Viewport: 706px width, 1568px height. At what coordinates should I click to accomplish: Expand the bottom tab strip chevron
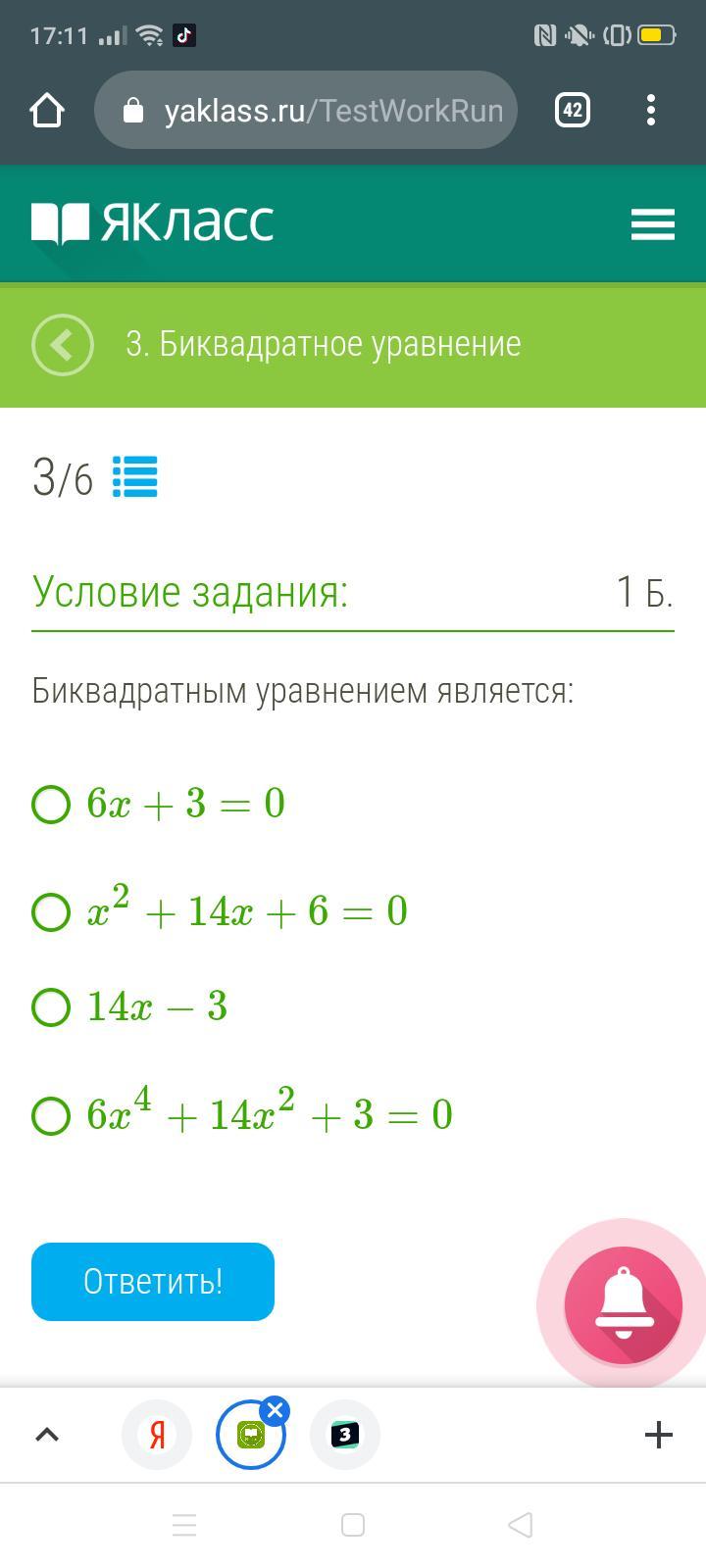(47, 1435)
